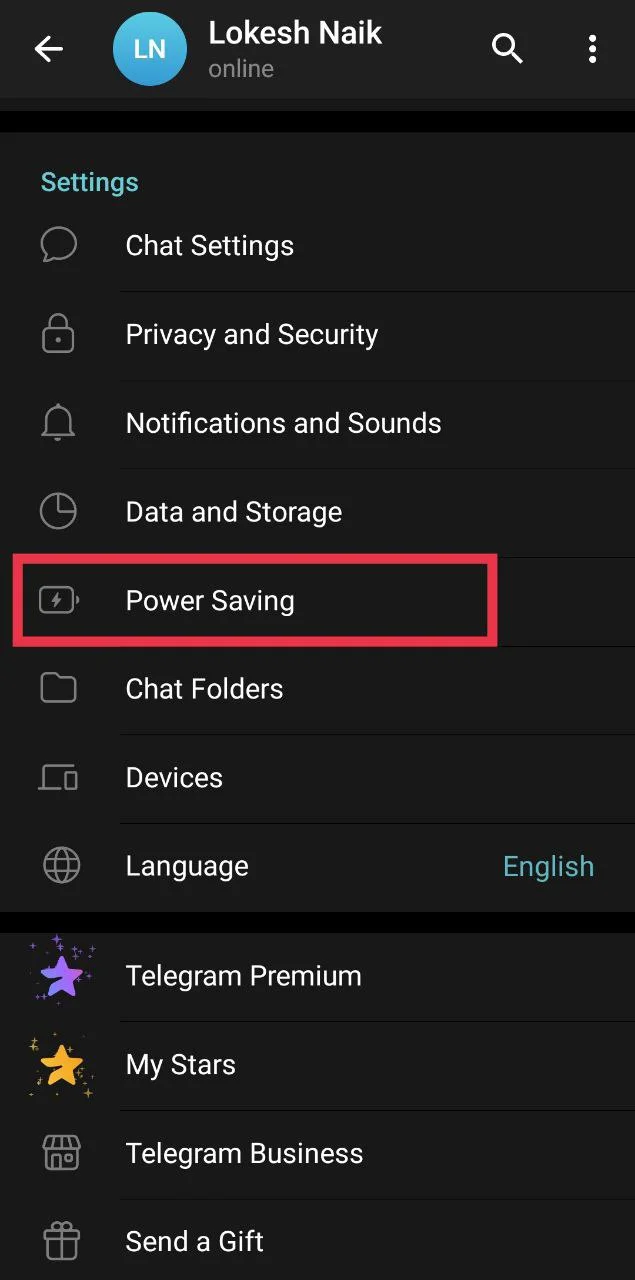Open Chat Folders
Viewport: 635px width, 1280px height.
(x=317, y=690)
